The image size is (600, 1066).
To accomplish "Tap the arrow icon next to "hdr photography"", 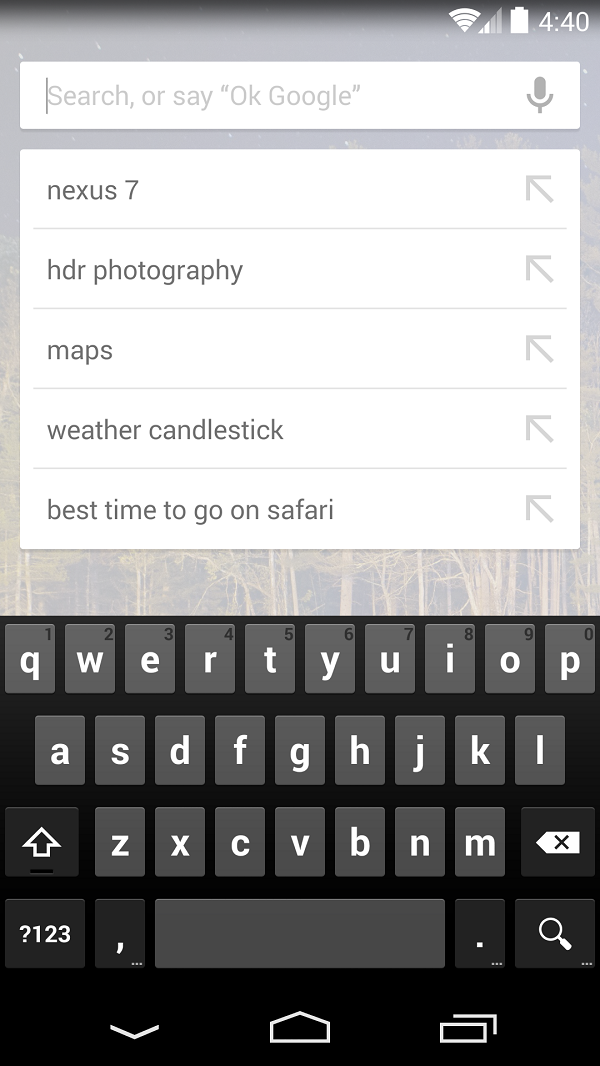I will [540, 269].
